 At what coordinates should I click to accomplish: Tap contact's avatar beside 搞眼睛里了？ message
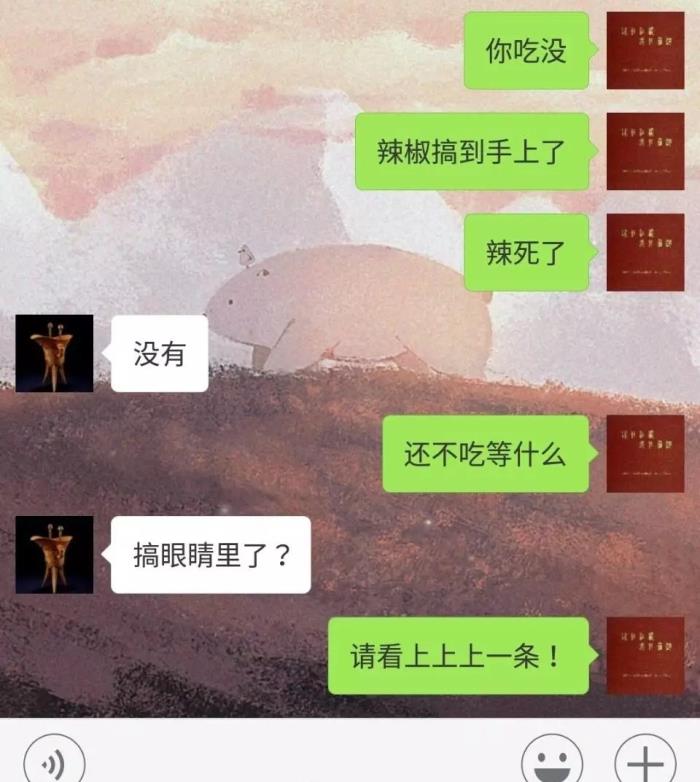click(x=54, y=554)
